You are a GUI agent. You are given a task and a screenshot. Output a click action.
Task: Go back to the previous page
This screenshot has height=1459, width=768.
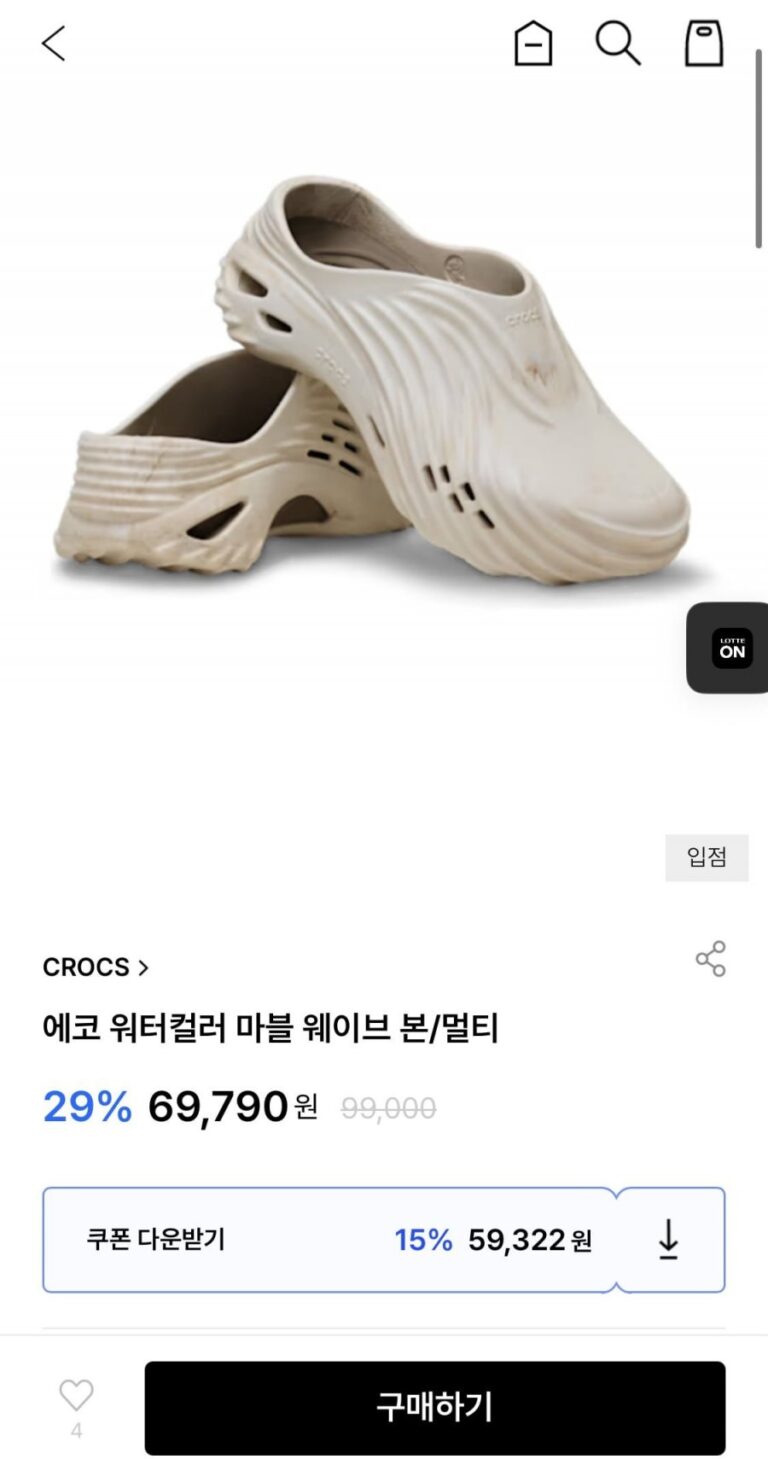pos(53,44)
